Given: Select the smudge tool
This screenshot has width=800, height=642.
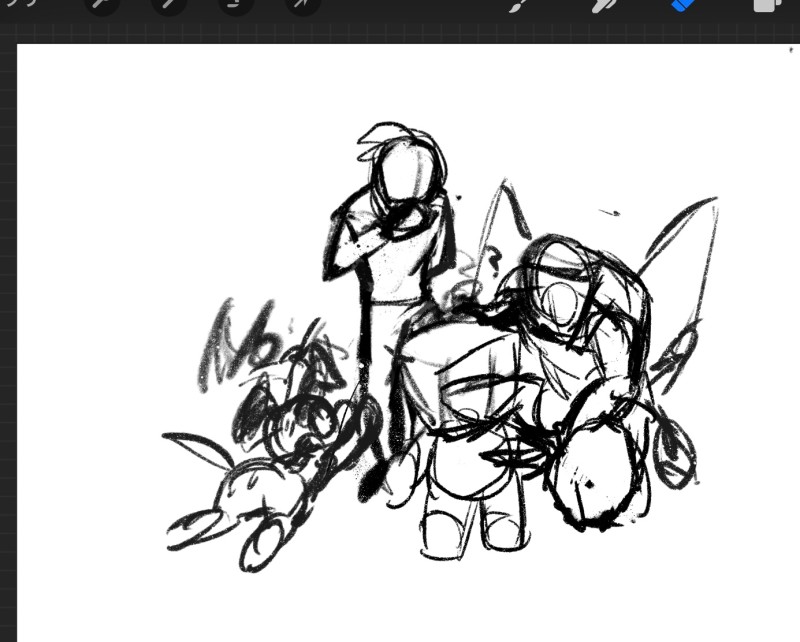Looking at the screenshot, I should pos(602,5).
